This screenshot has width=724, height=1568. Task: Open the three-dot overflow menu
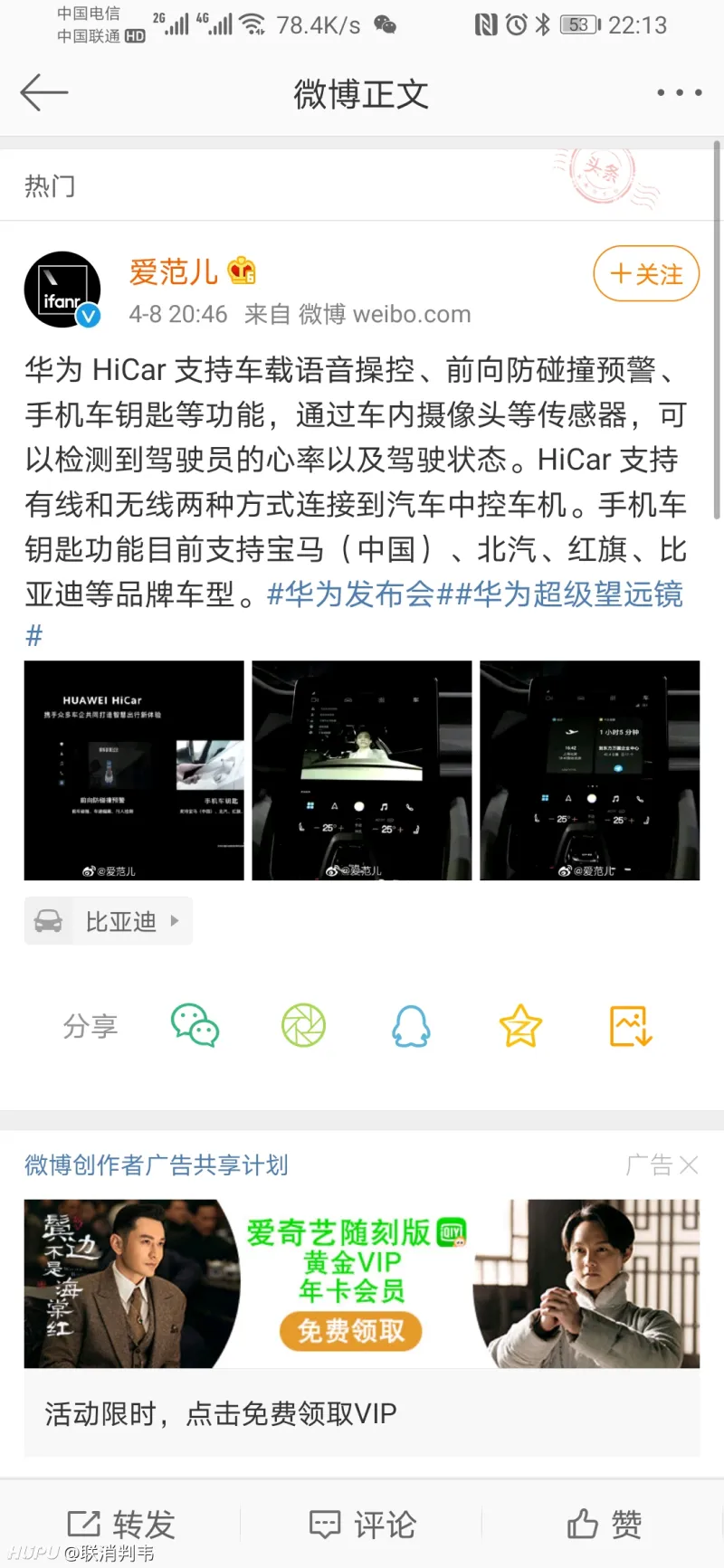[679, 92]
